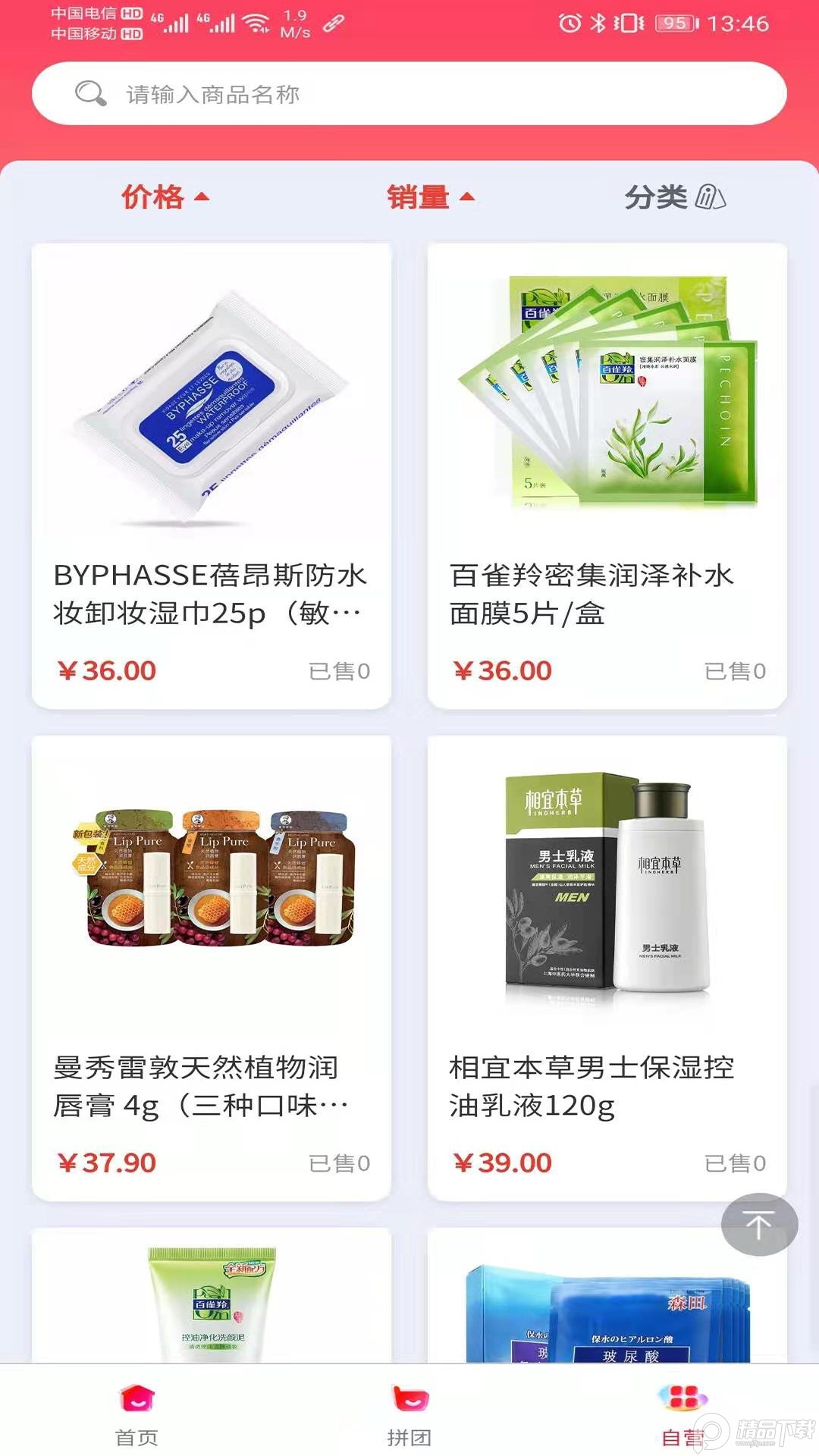Expand the 价格 sort arrow
The height and width of the screenshot is (1456, 819).
201,197
